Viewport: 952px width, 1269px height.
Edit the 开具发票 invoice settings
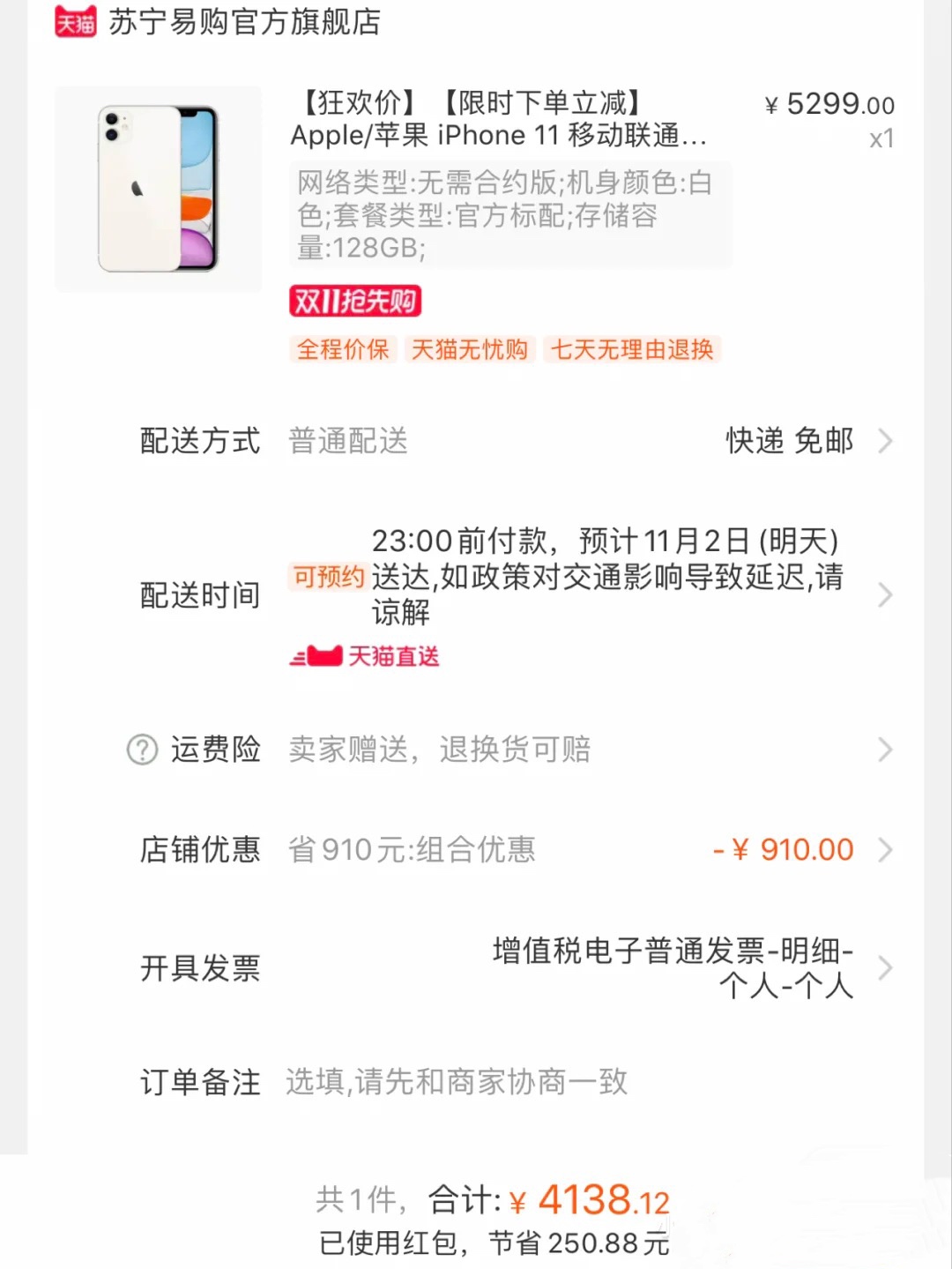coord(885,968)
